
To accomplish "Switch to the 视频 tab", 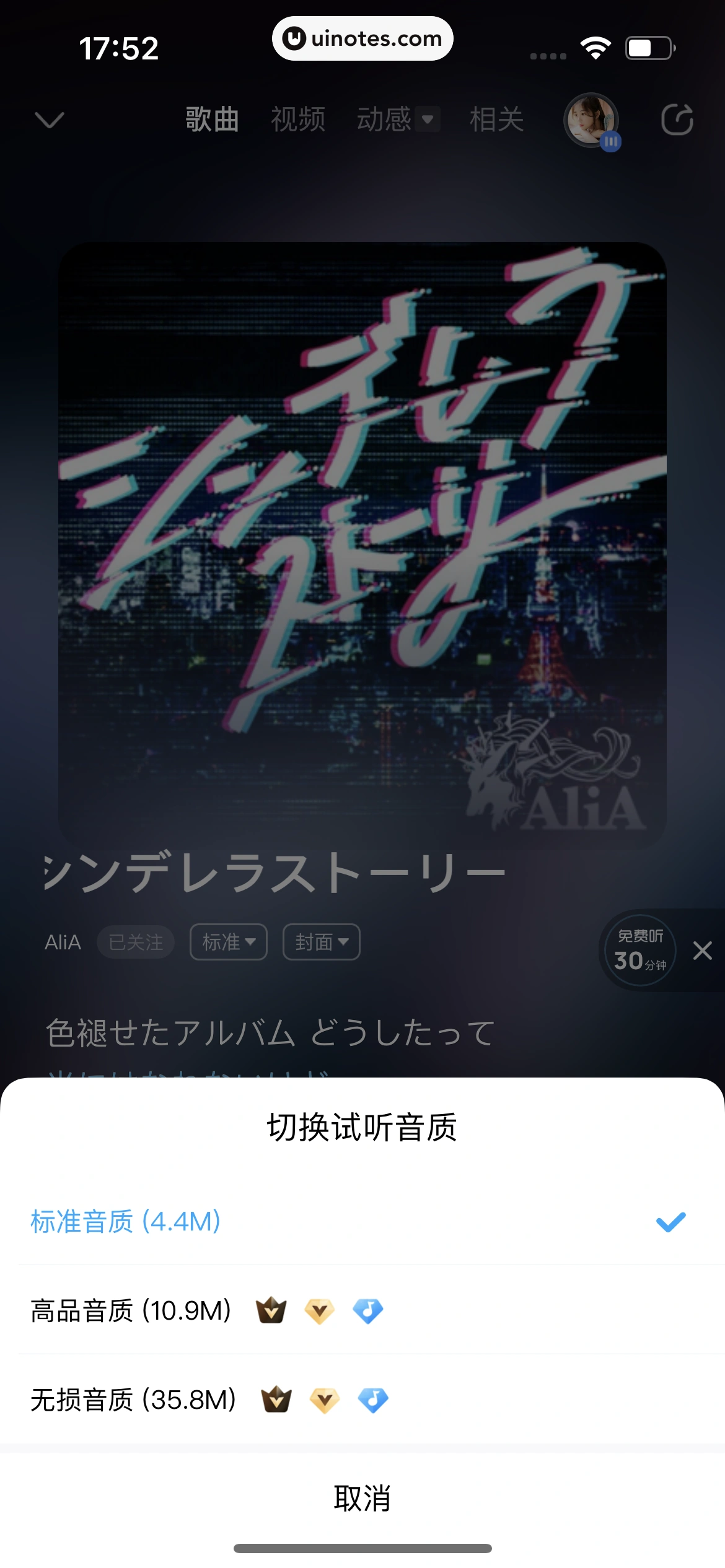I will click(298, 120).
